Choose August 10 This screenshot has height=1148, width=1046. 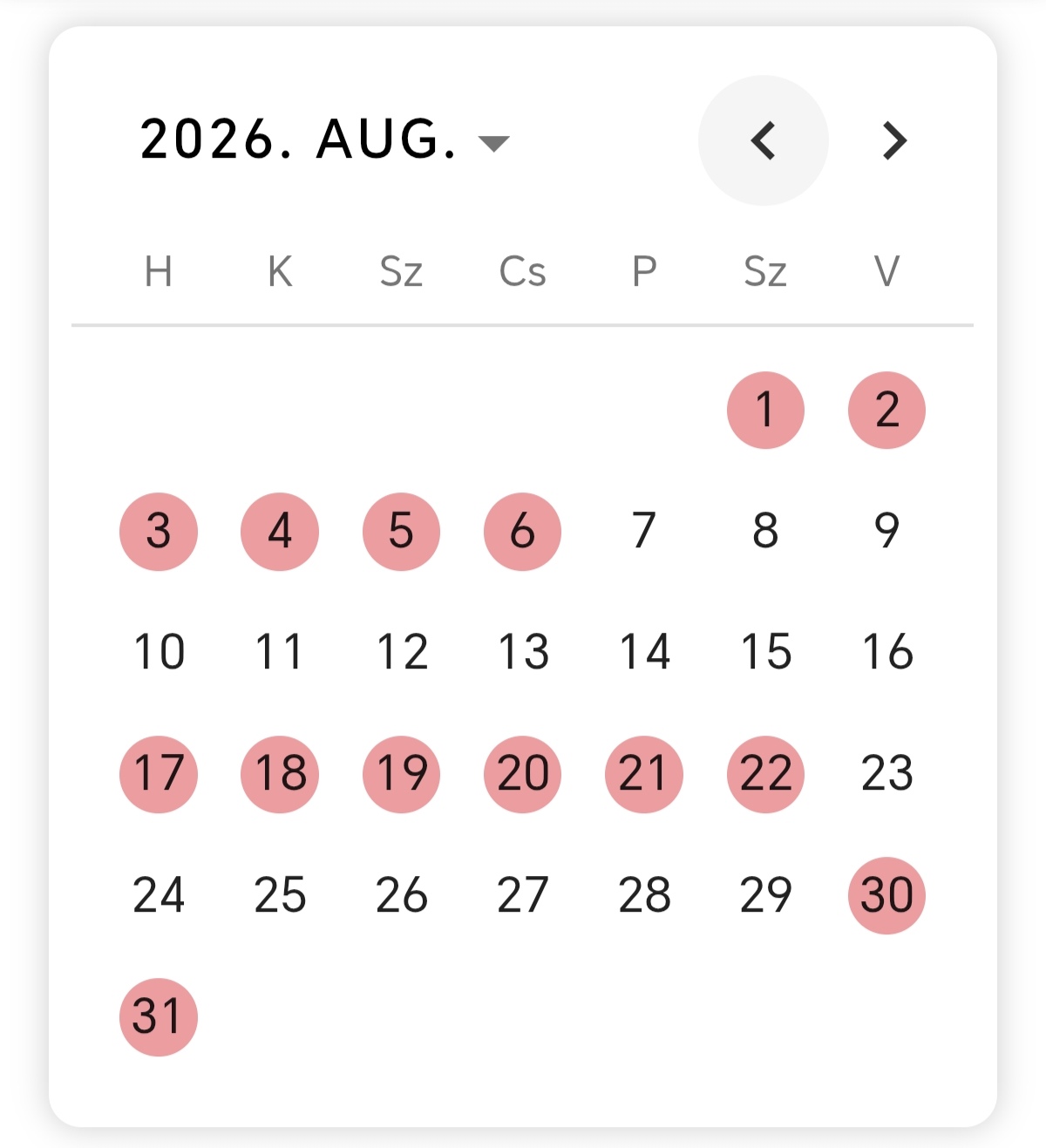pyautogui.click(x=159, y=652)
